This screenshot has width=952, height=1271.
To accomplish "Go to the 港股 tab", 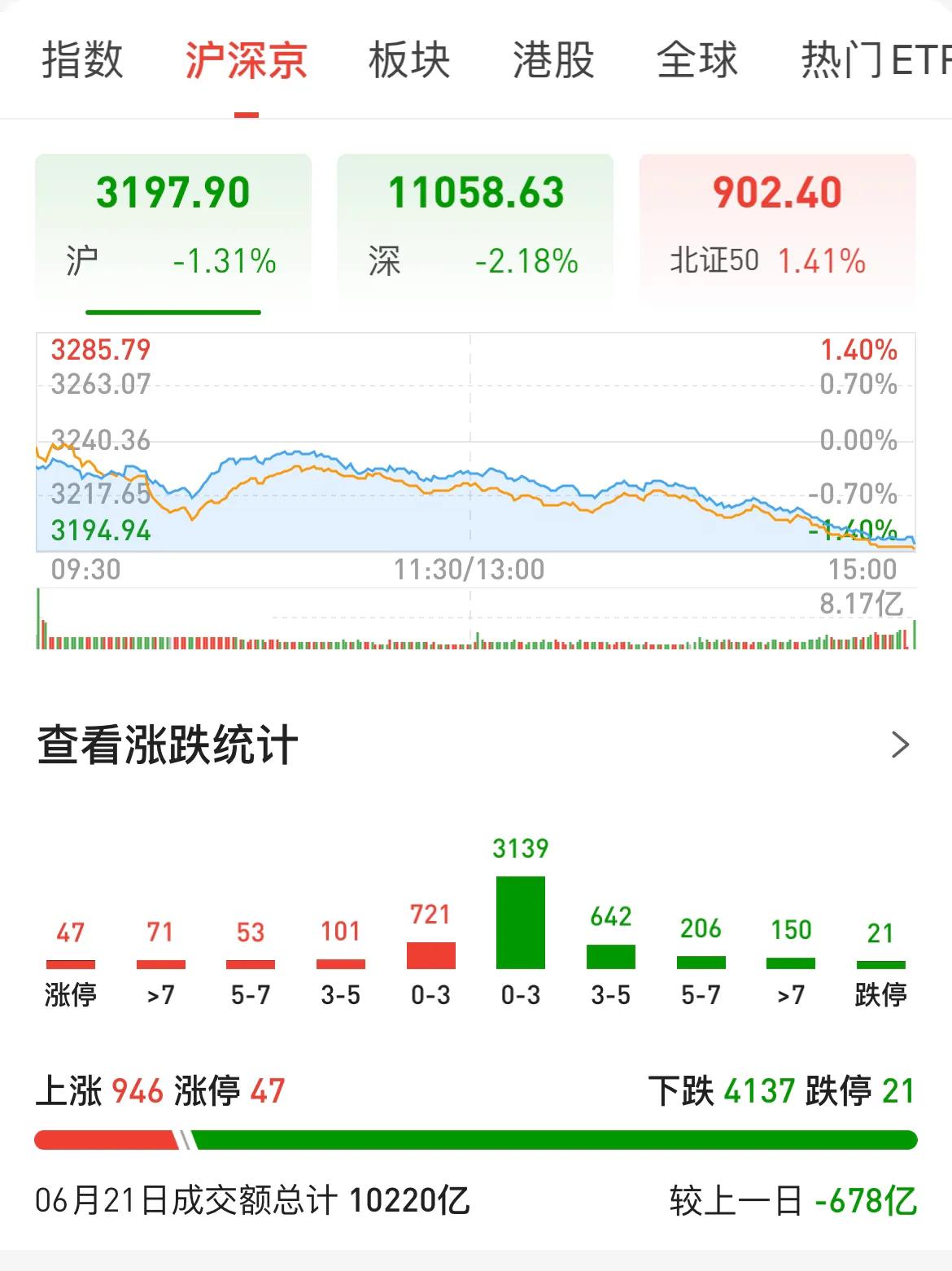I will pos(553,61).
